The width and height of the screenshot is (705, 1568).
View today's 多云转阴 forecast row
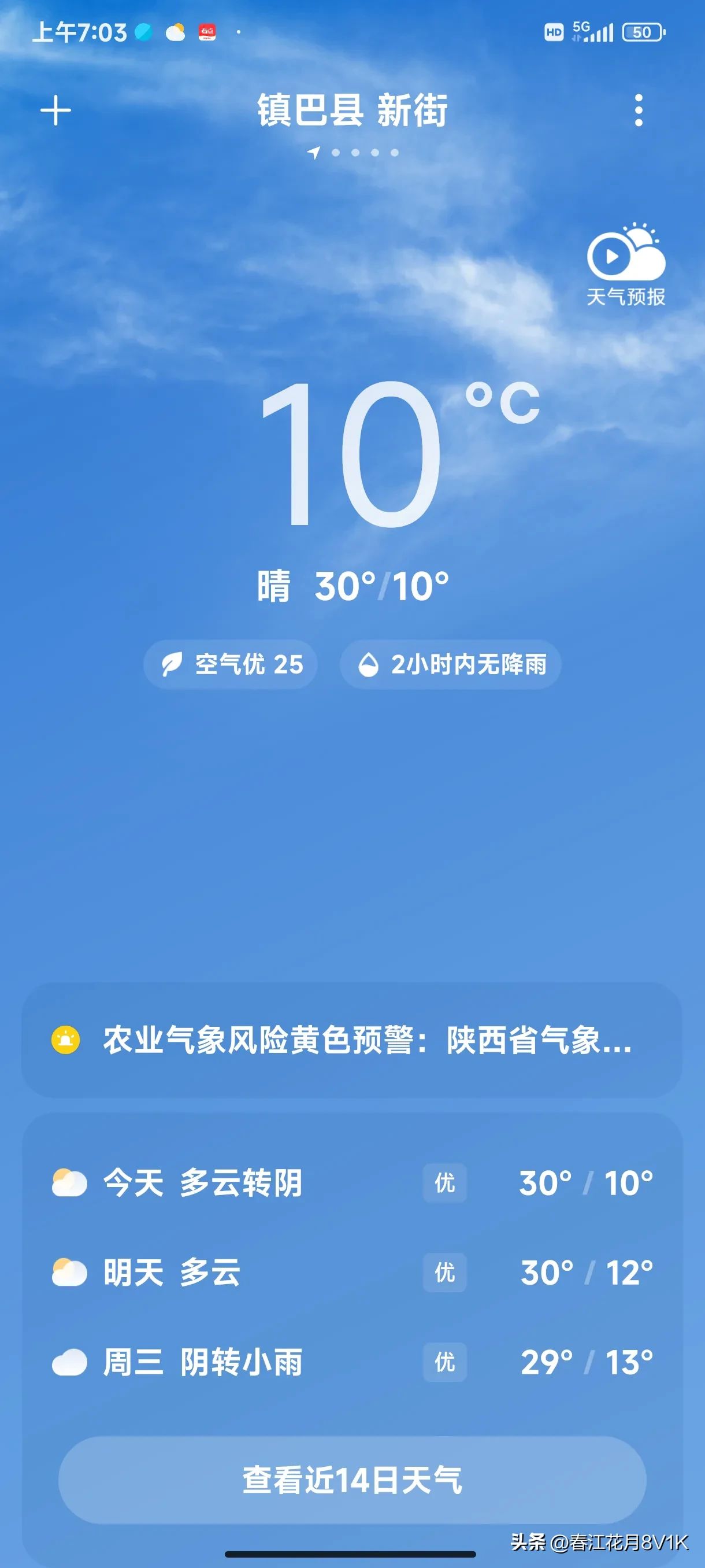(351, 1183)
